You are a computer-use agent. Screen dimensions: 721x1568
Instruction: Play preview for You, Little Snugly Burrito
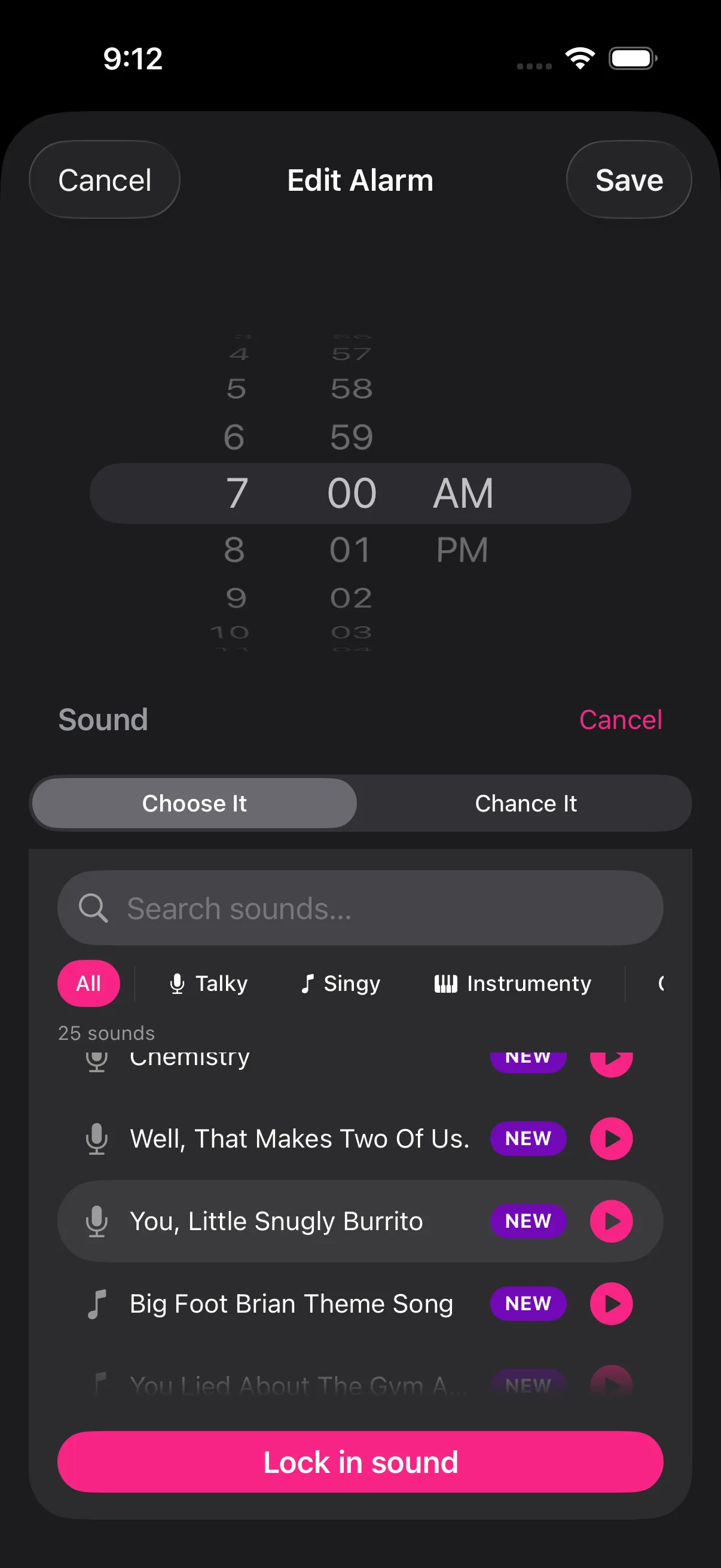(612, 1221)
